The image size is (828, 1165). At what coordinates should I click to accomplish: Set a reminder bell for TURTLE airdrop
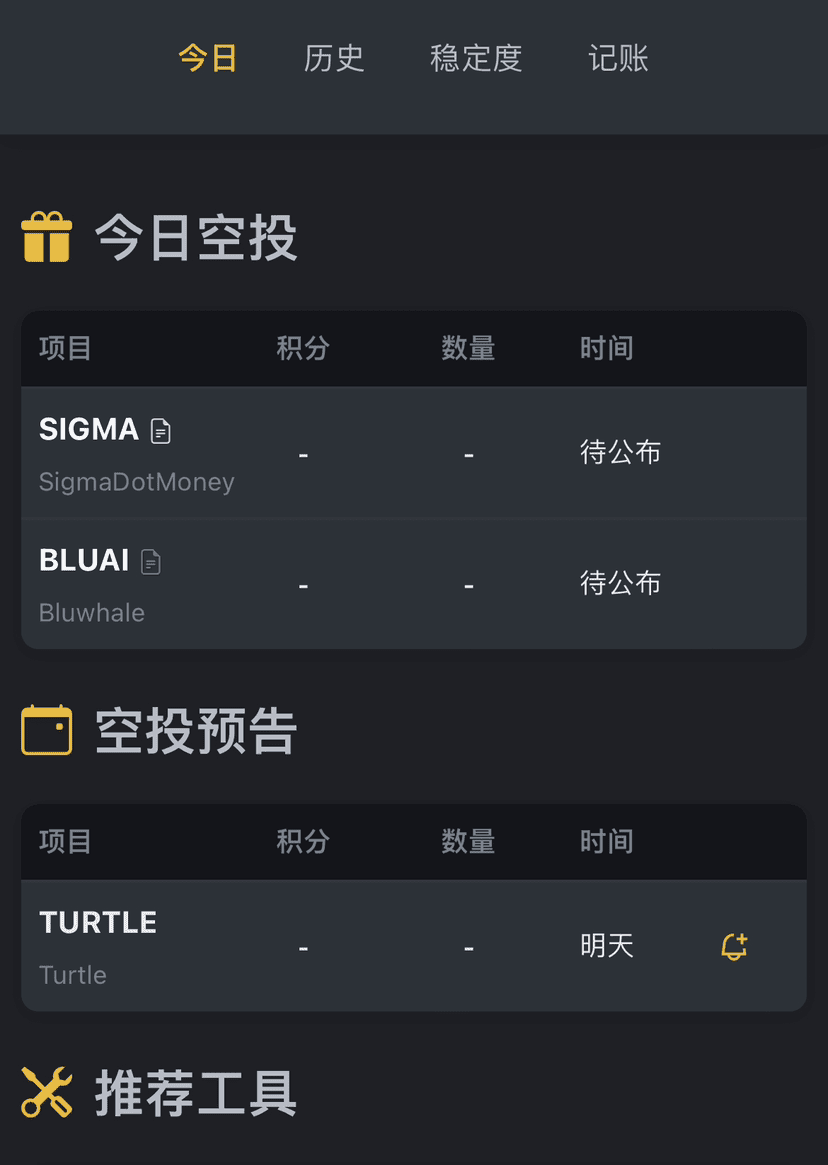(x=734, y=946)
